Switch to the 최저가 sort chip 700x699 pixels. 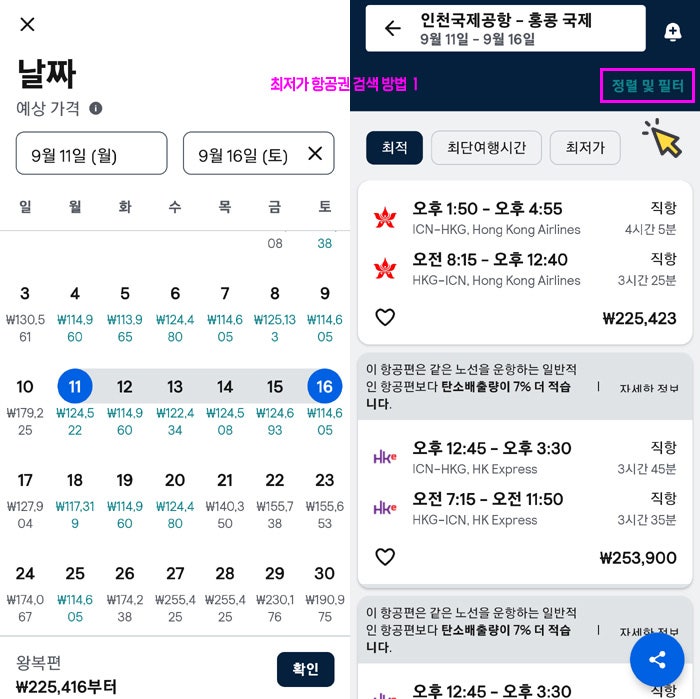(584, 148)
